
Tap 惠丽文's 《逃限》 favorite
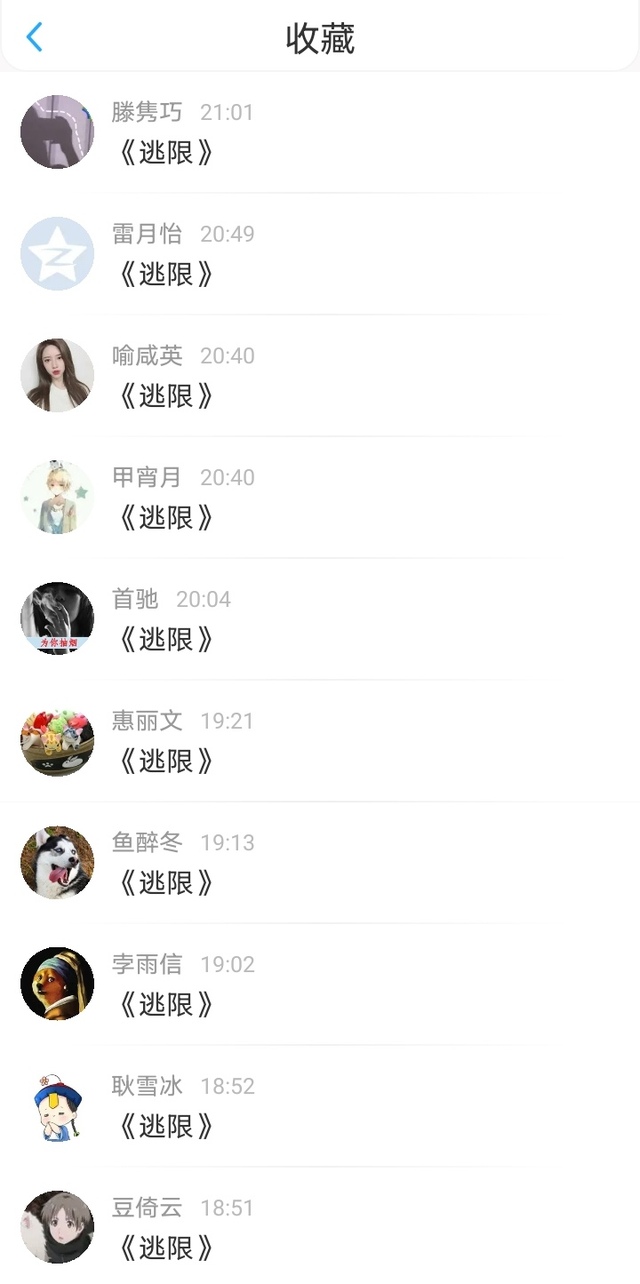pyautogui.click(x=166, y=762)
